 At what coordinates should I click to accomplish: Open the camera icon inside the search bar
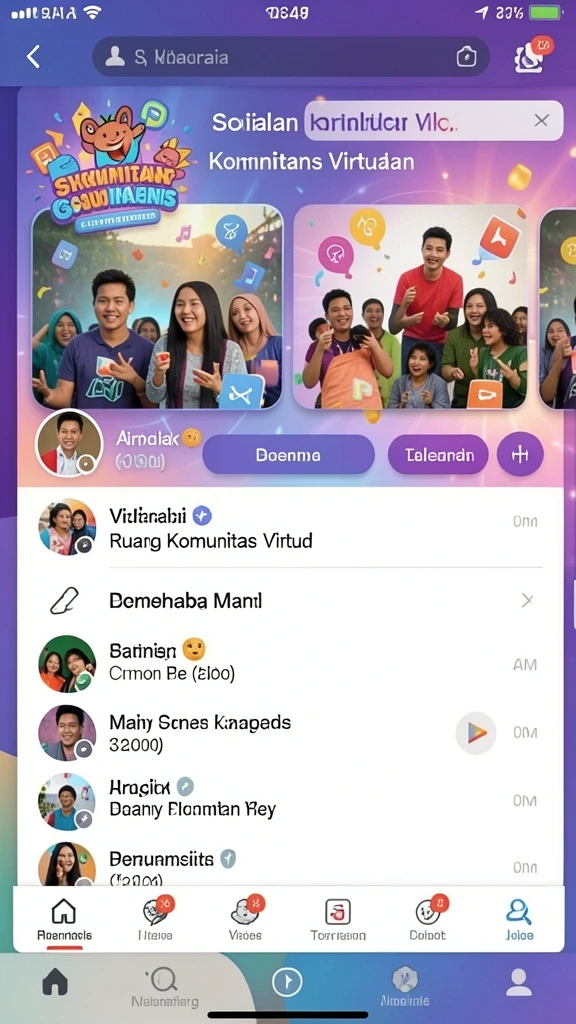(x=466, y=57)
